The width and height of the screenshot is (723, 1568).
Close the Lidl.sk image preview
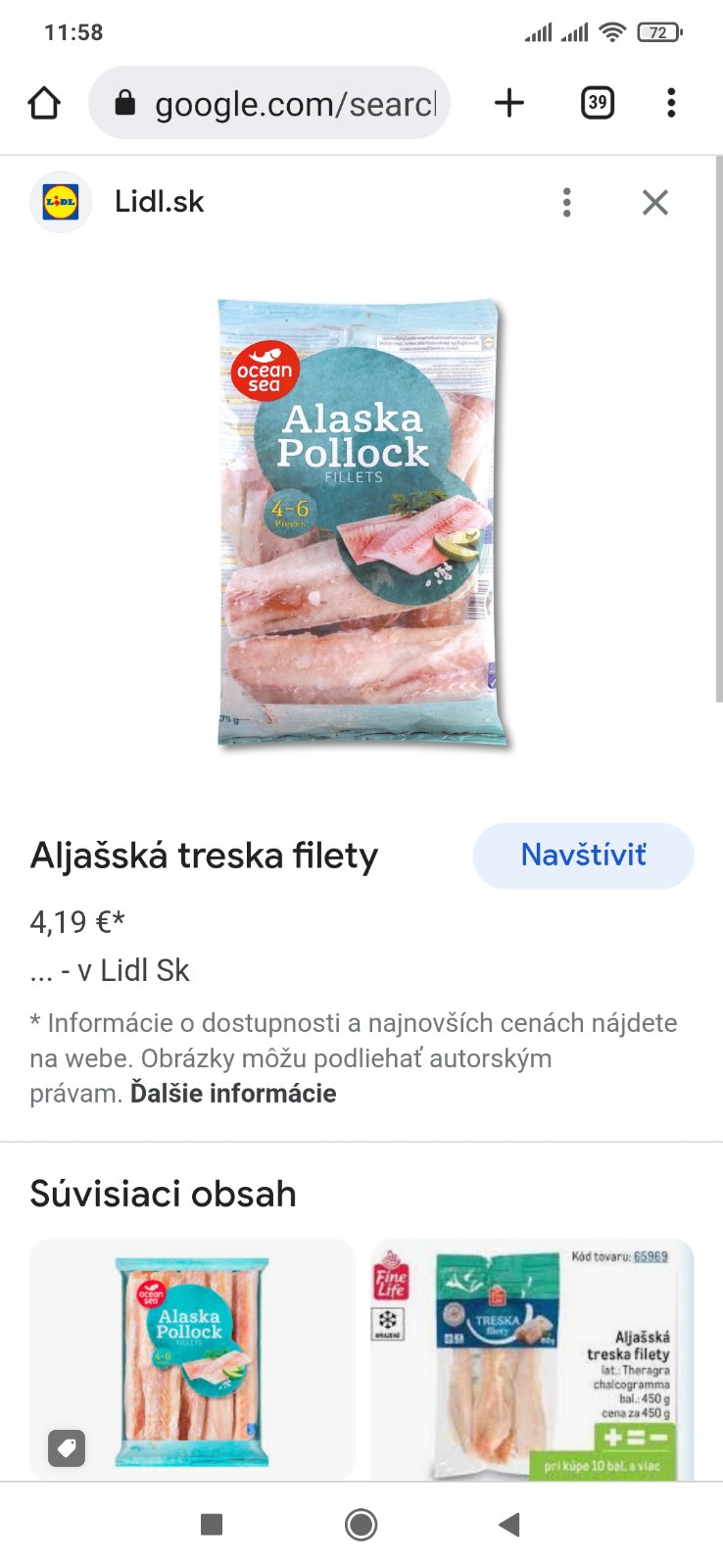[x=654, y=203]
